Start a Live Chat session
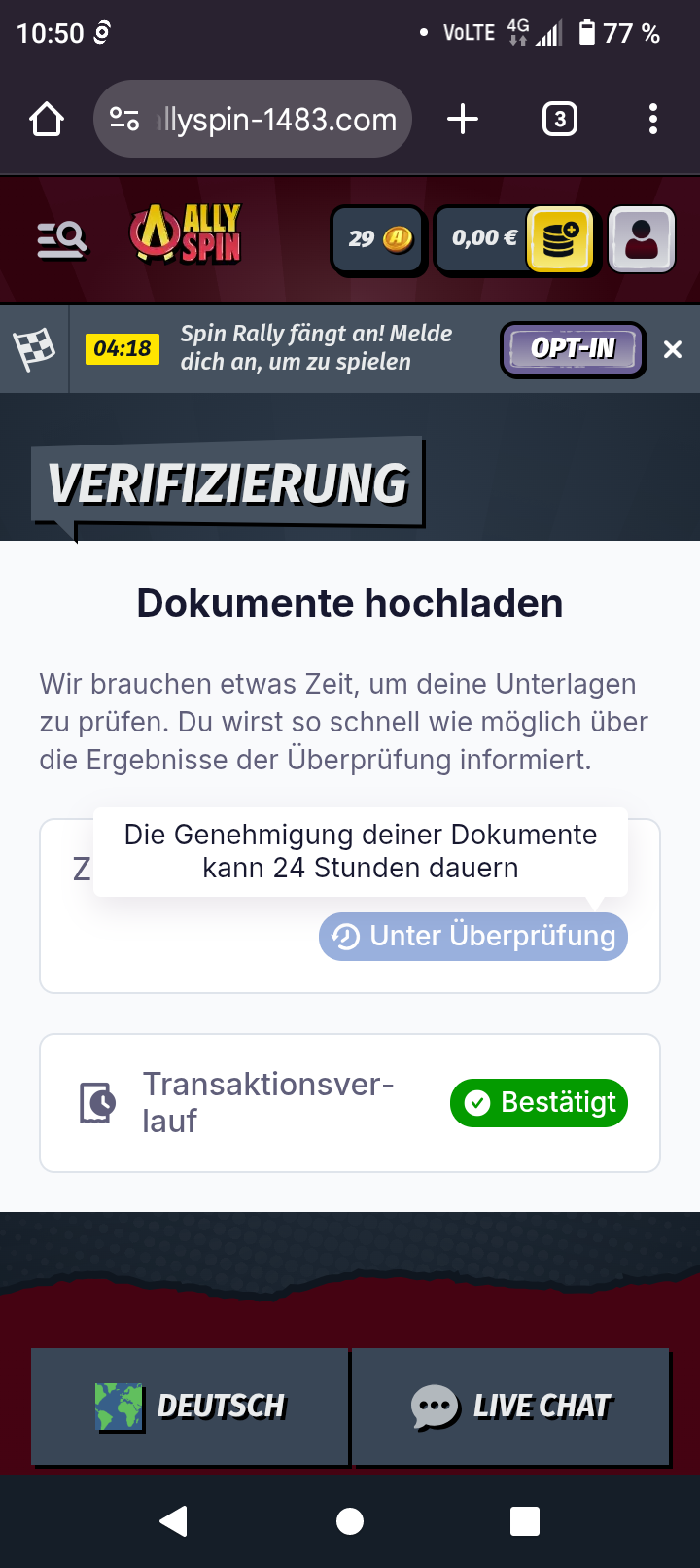700x1568 pixels. click(510, 1406)
